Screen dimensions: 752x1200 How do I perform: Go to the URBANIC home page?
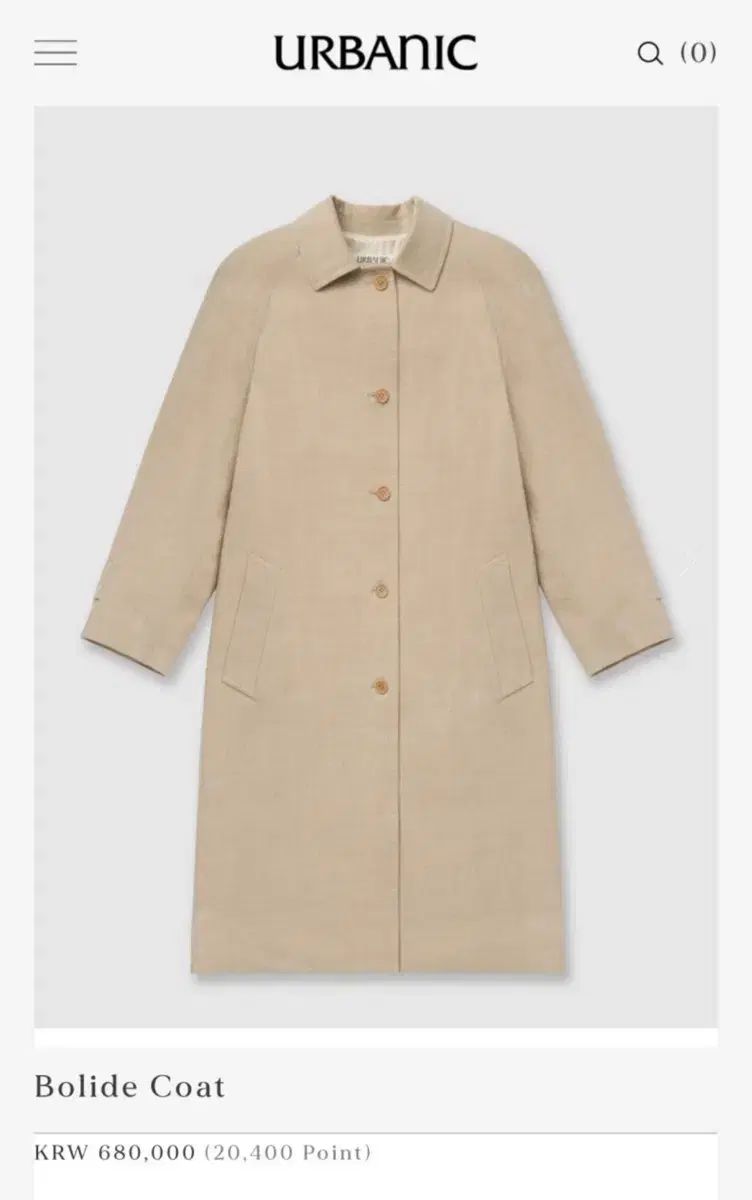coord(376,53)
